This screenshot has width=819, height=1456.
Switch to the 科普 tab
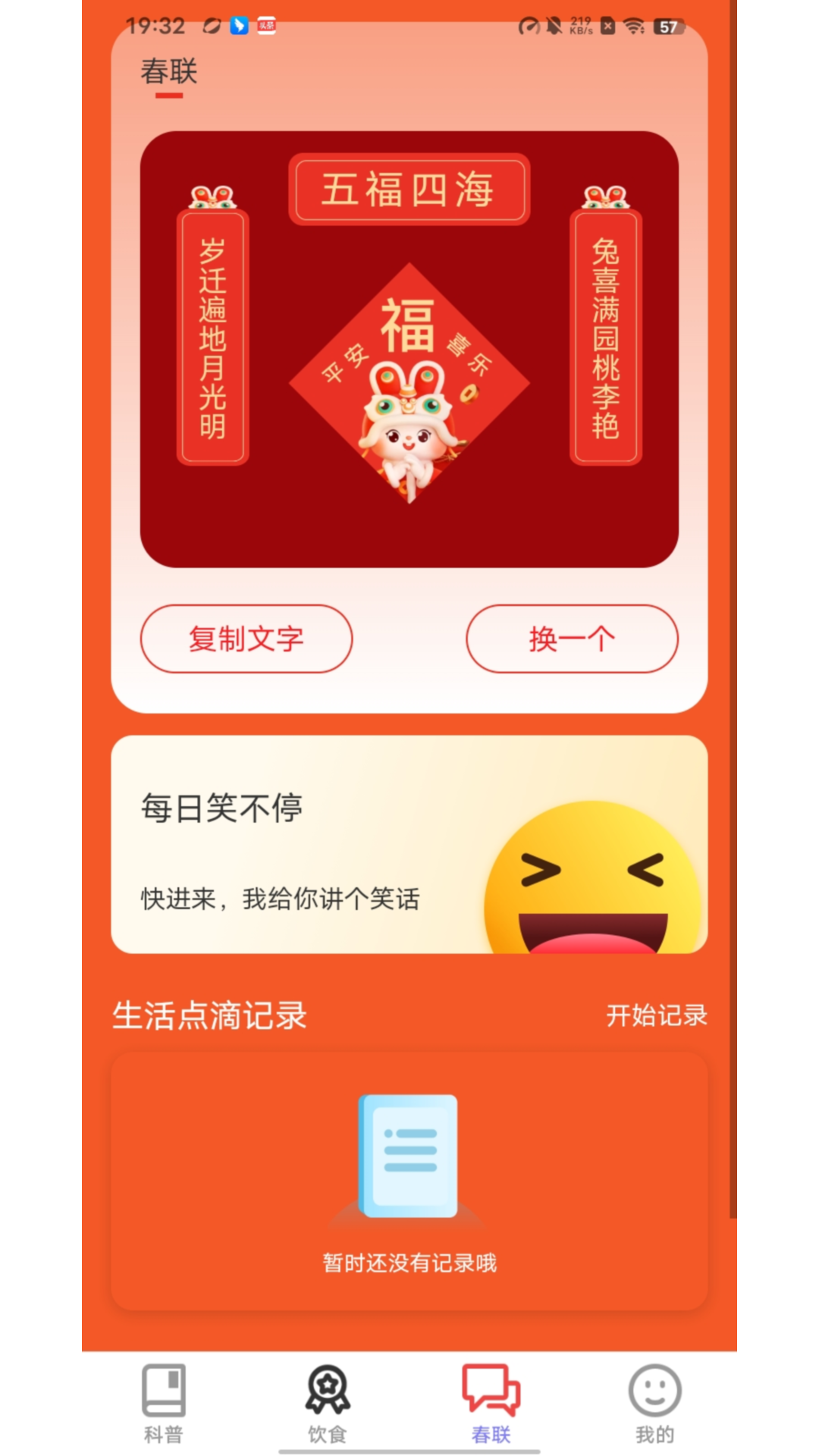[x=164, y=1403]
